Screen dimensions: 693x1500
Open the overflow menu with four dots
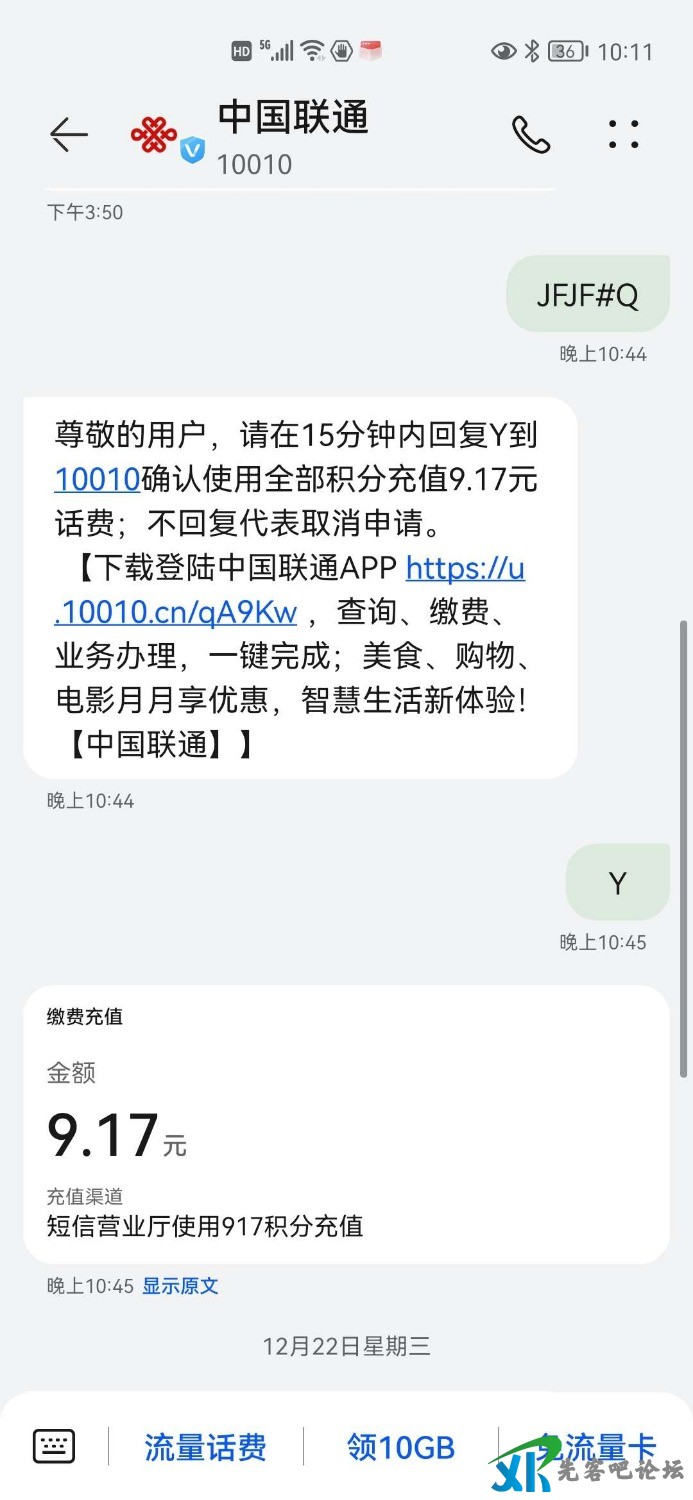click(623, 134)
